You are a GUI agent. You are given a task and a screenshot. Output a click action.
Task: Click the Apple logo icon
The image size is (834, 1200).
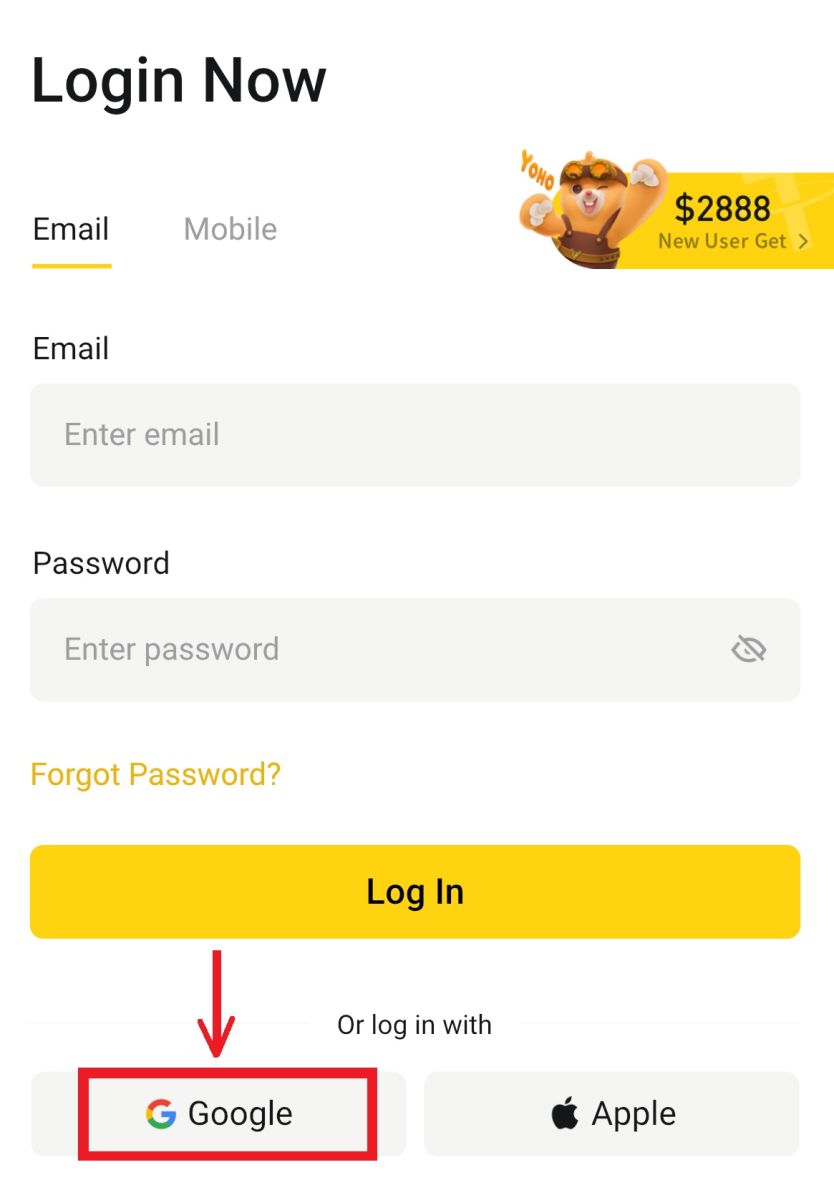coord(562,1112)
